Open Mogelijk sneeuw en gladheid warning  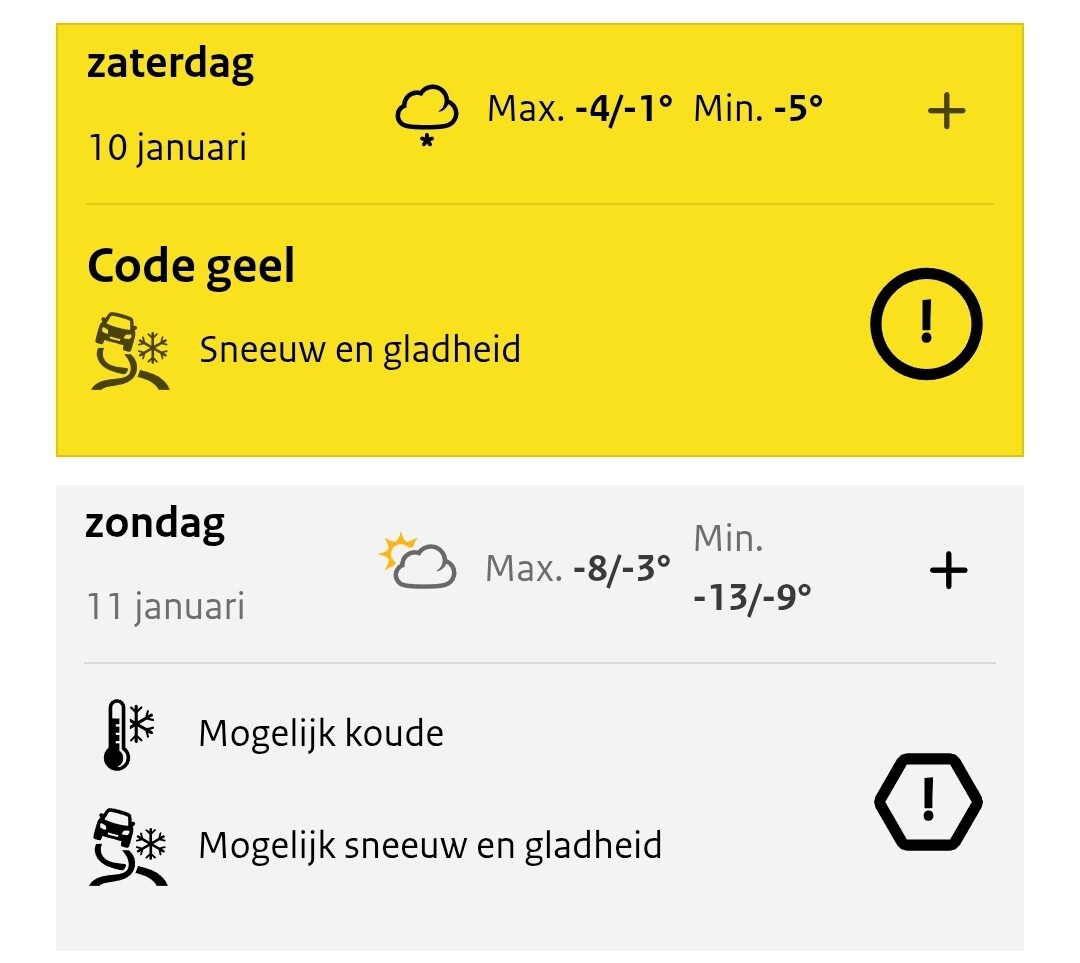pos(430,845)
